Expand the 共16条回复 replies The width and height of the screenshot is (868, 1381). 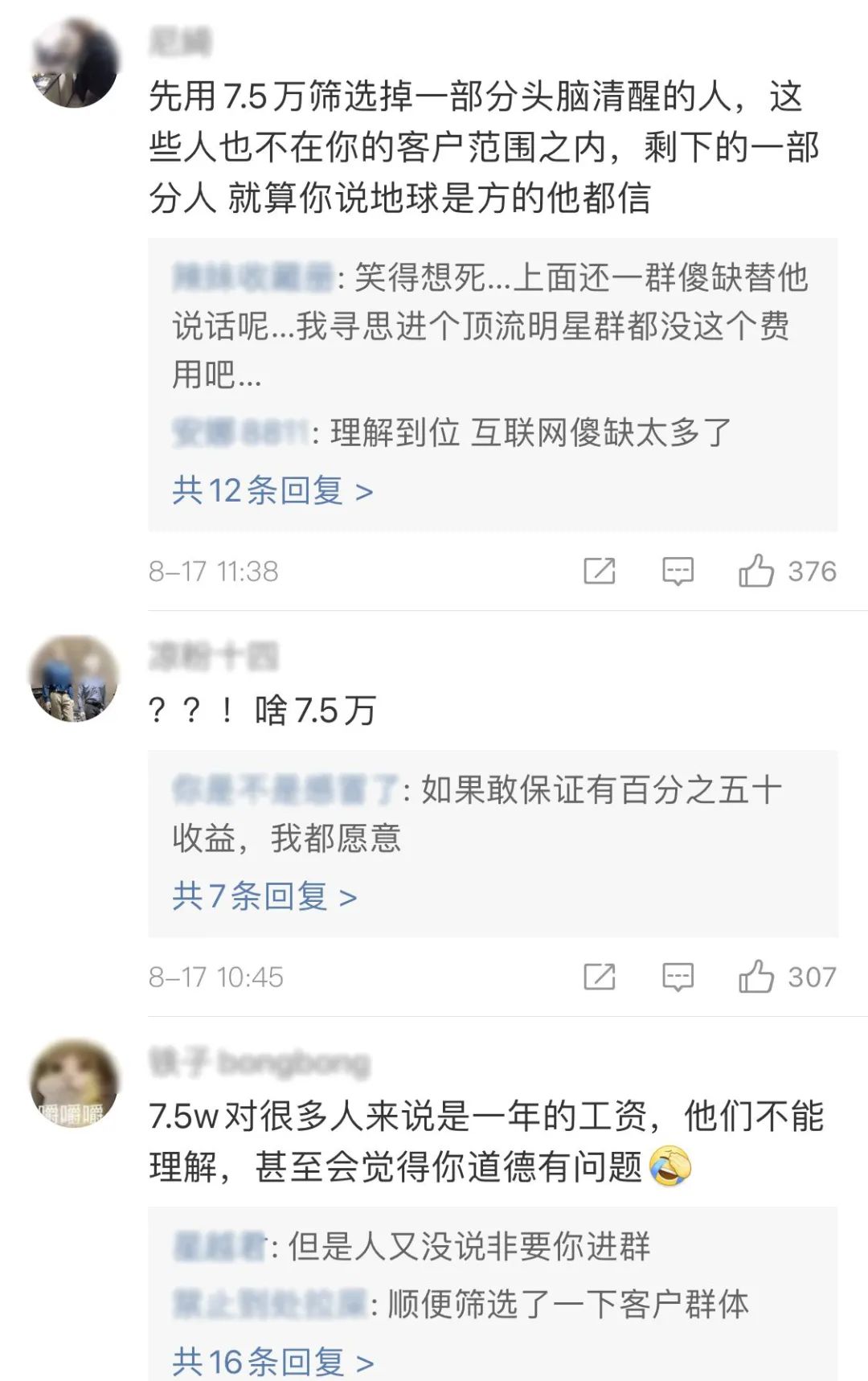[272, 1361]
